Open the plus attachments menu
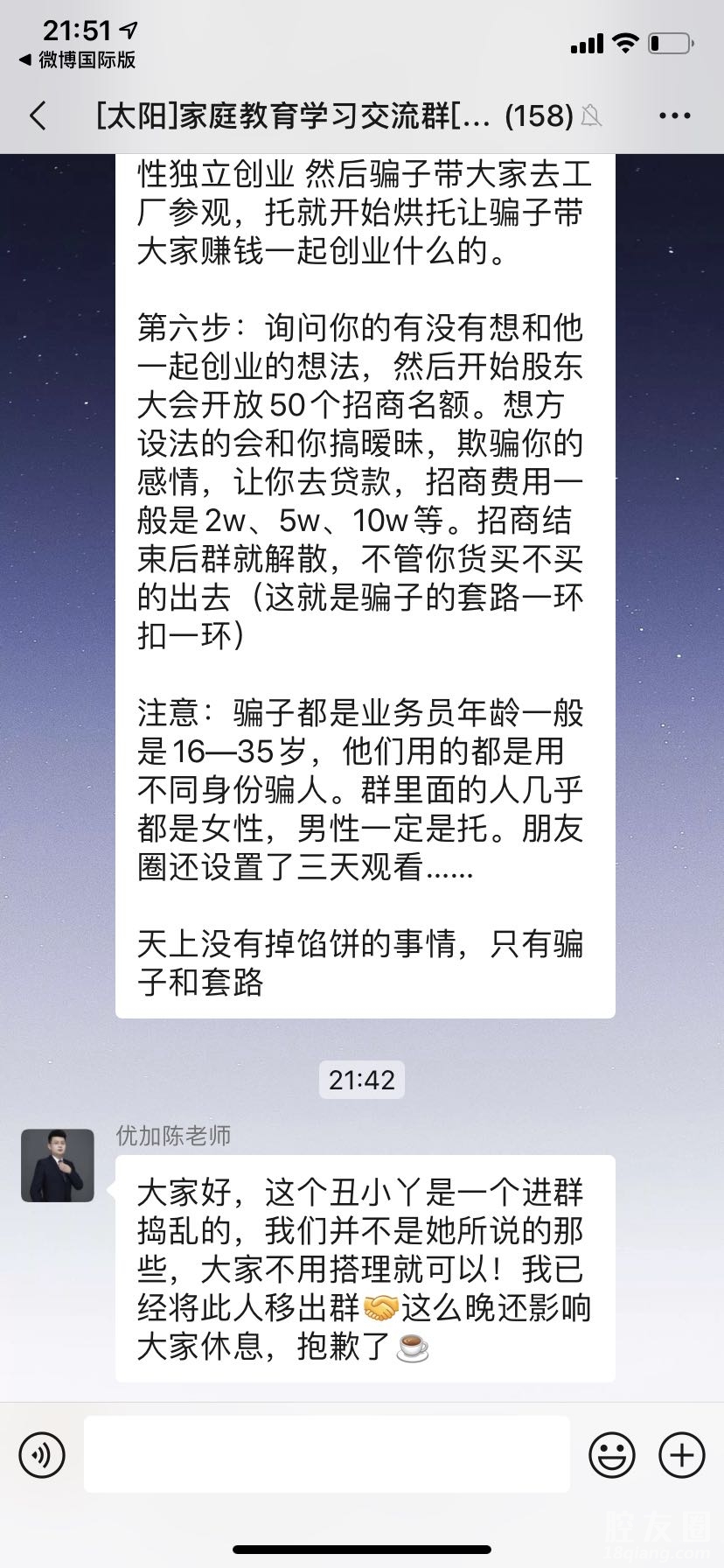This screenshot has width=724, height=1568. tap(681, 1455)
